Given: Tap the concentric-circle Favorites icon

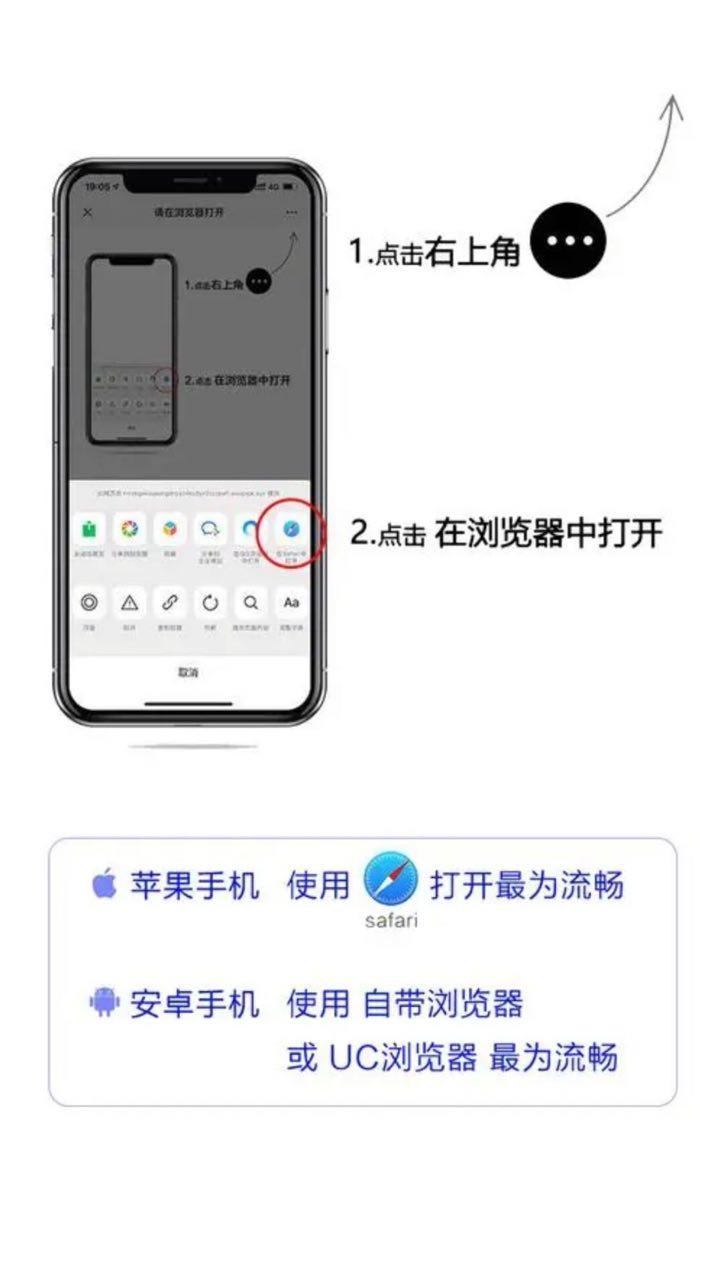Looking at the screenshot, I should [89, 603].
